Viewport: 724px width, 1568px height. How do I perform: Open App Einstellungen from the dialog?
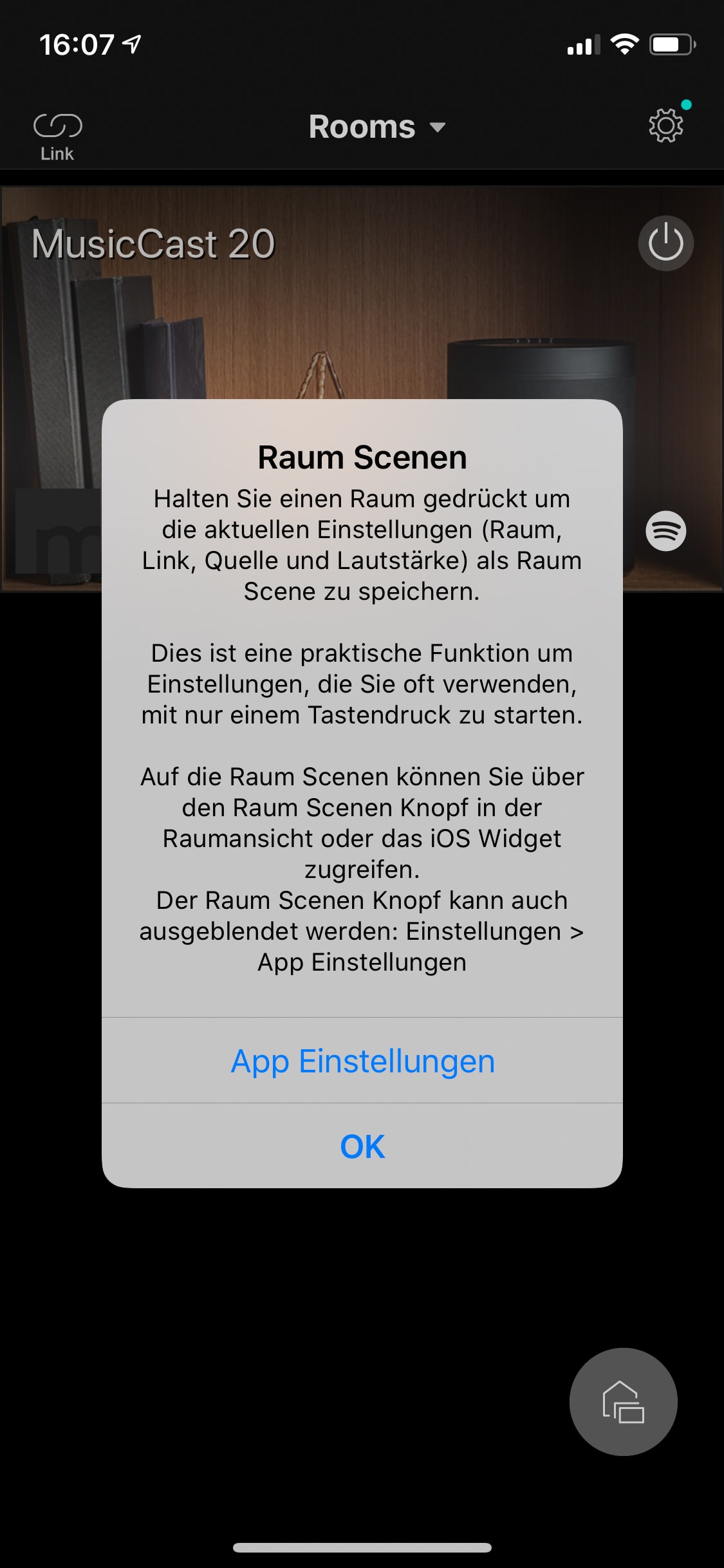pos(362,1061)
